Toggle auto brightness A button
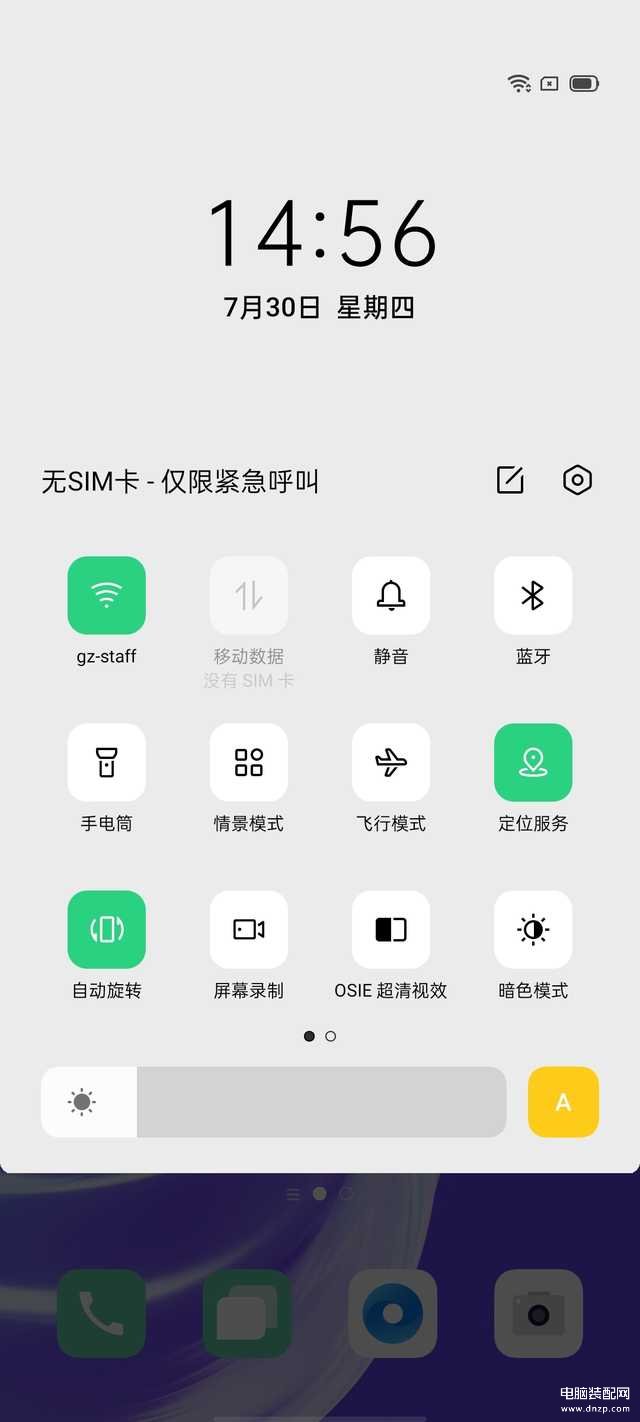The image size is (640, 1422). (563, 1102)
